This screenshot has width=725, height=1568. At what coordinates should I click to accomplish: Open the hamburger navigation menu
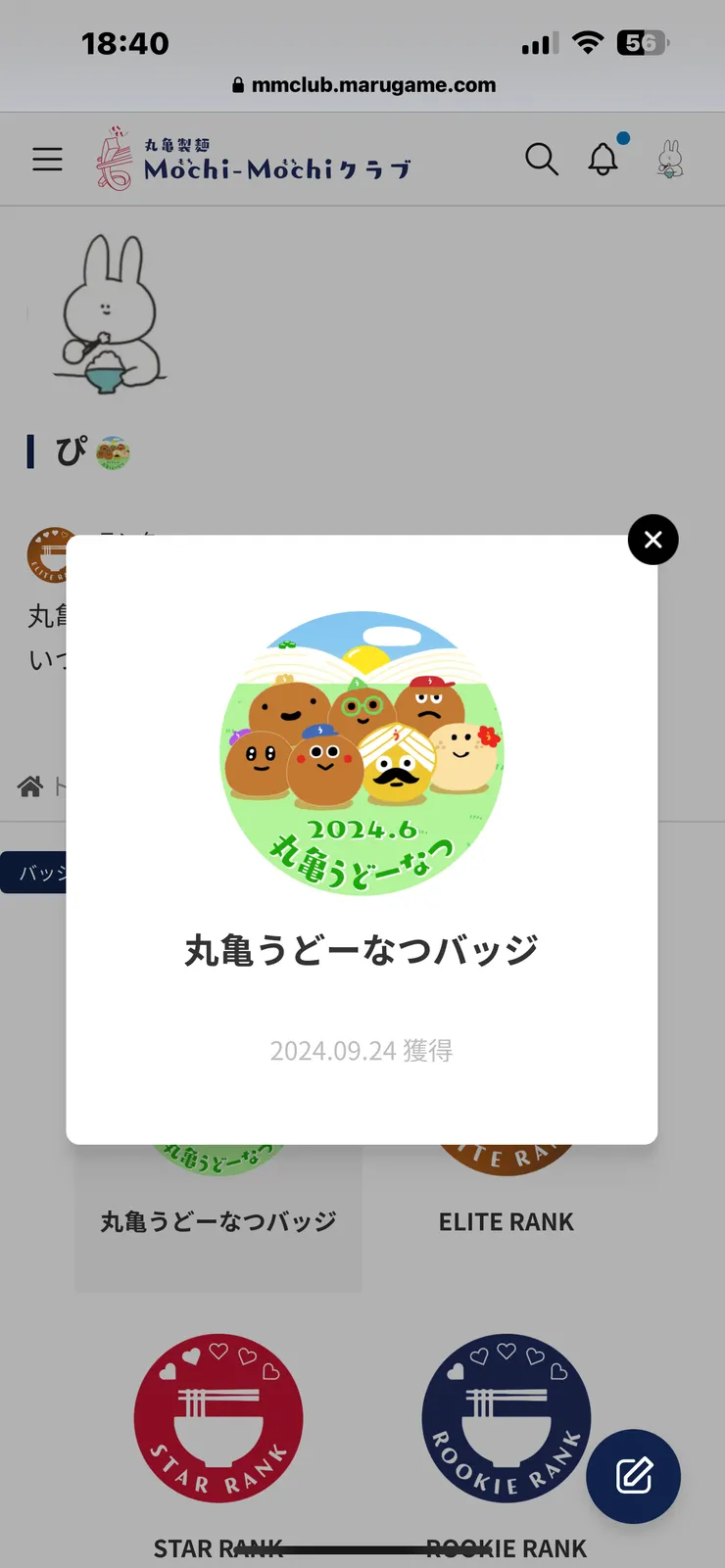[x=46, y=159]
